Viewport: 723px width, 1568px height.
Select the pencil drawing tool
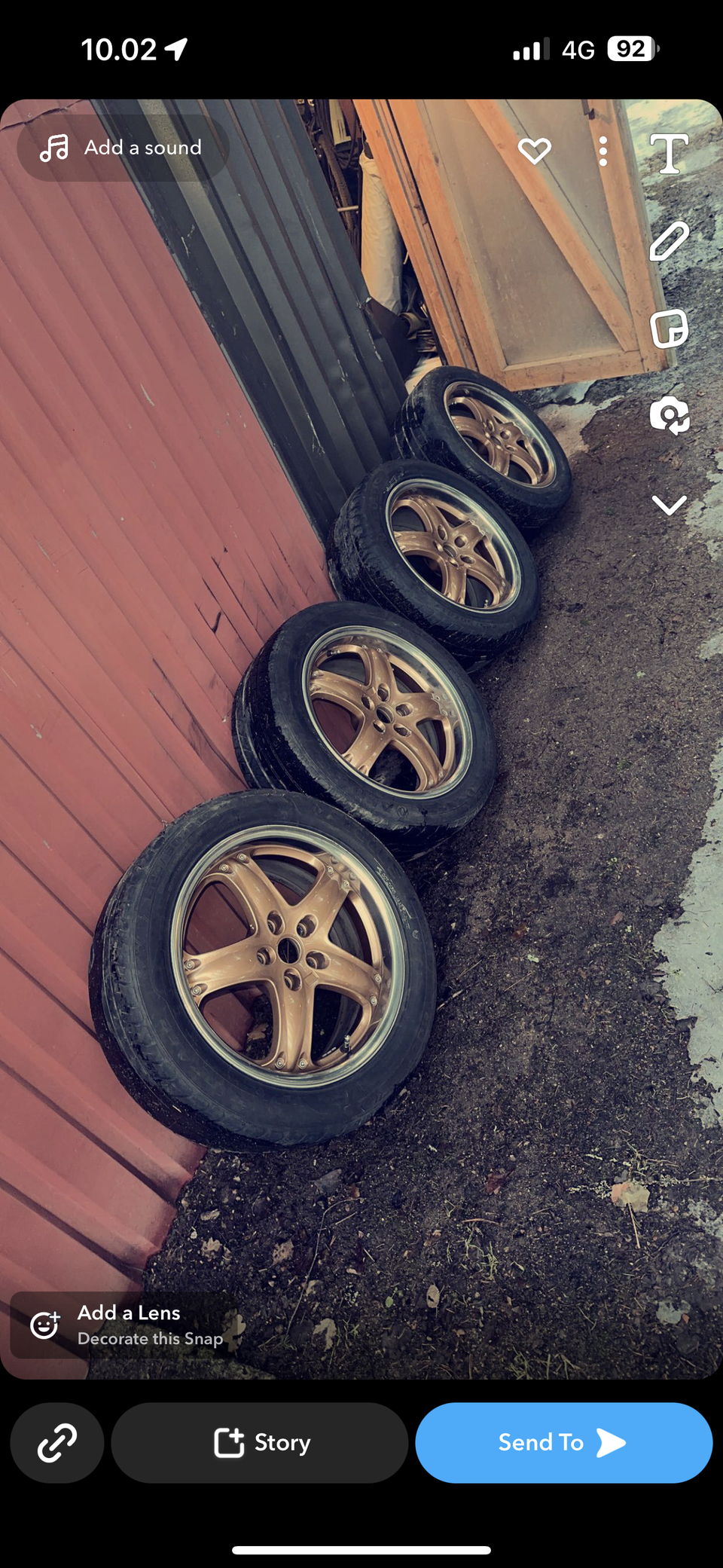coord(669,241)
